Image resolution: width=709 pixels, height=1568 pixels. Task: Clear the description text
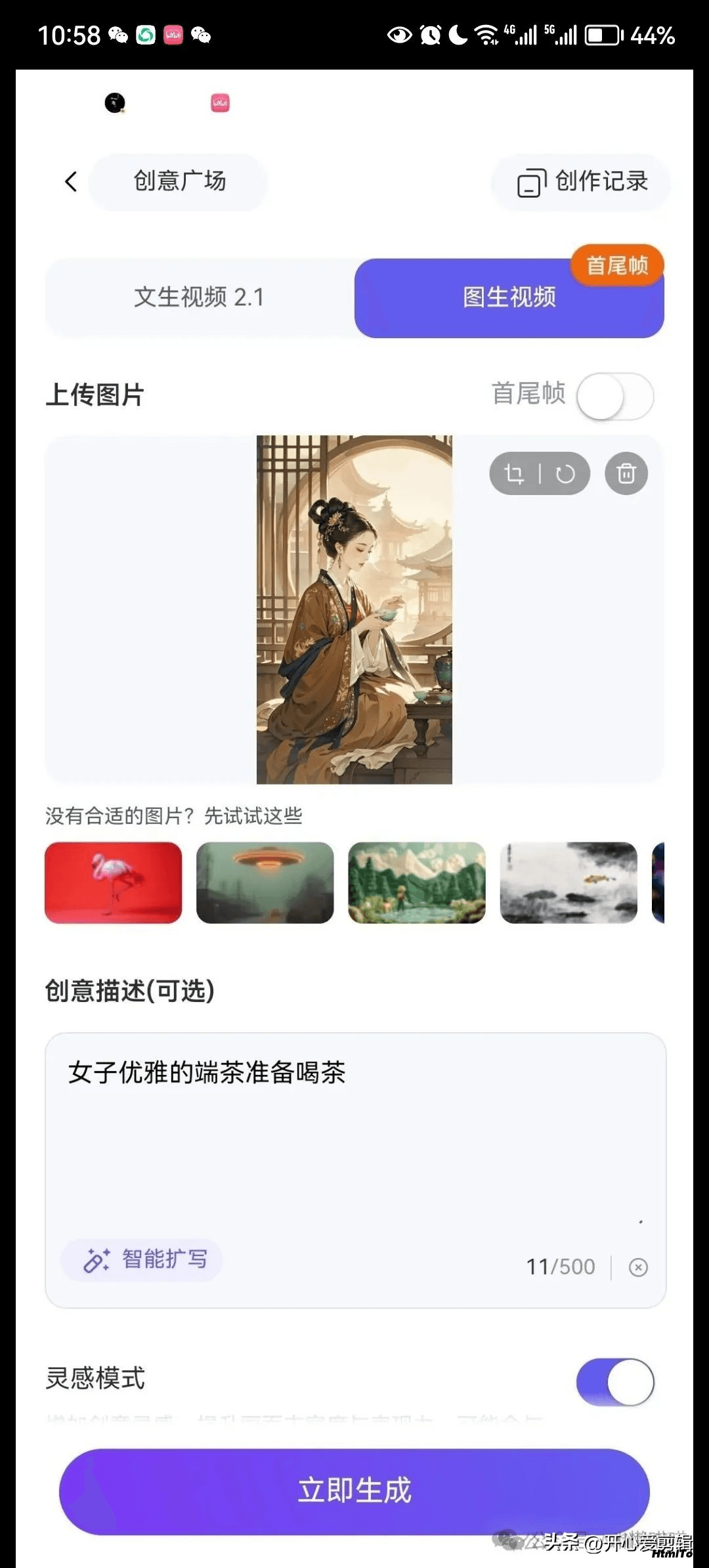638,1267
